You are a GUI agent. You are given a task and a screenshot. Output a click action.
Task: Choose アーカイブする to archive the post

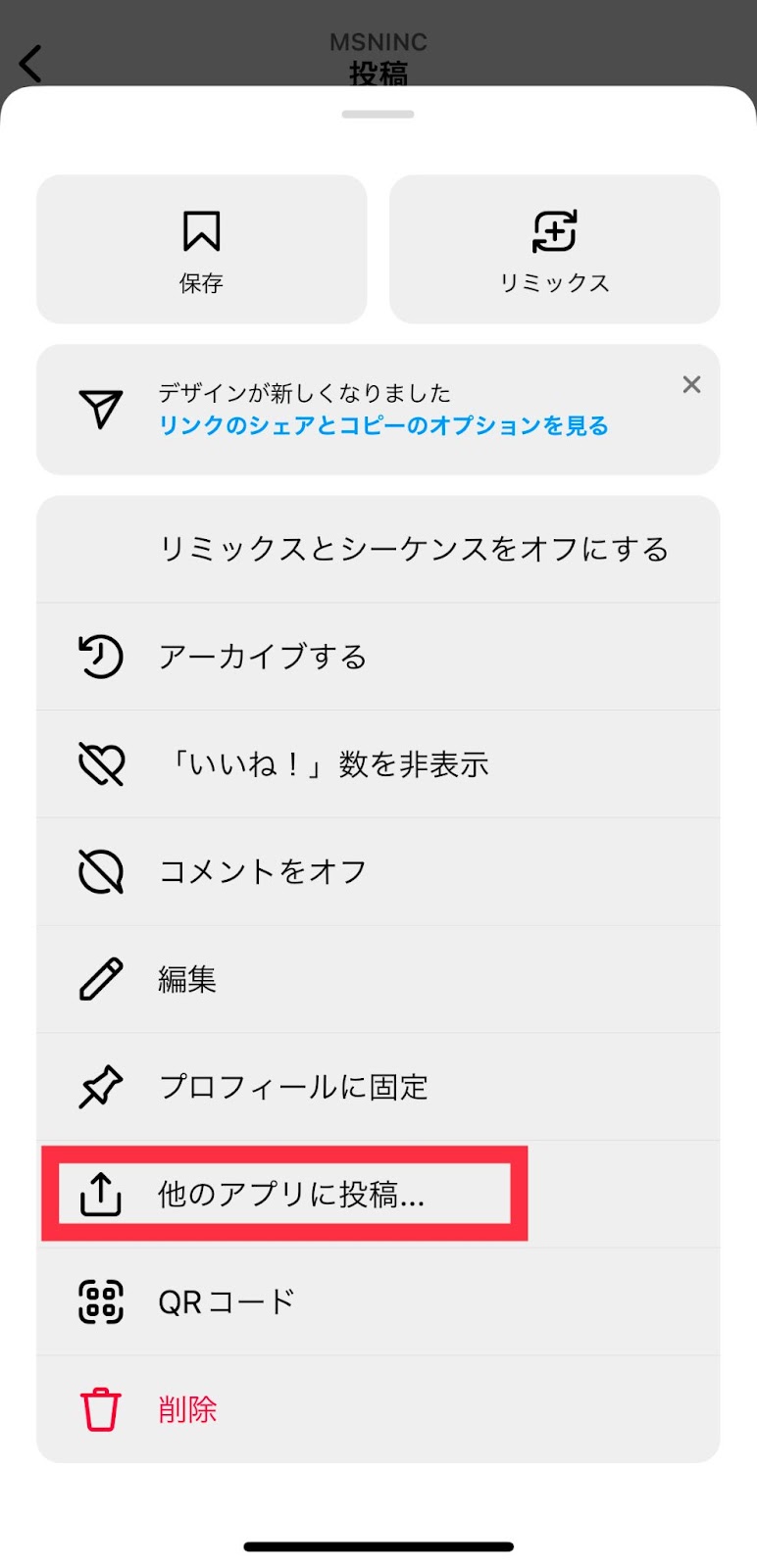click(378, 657)
